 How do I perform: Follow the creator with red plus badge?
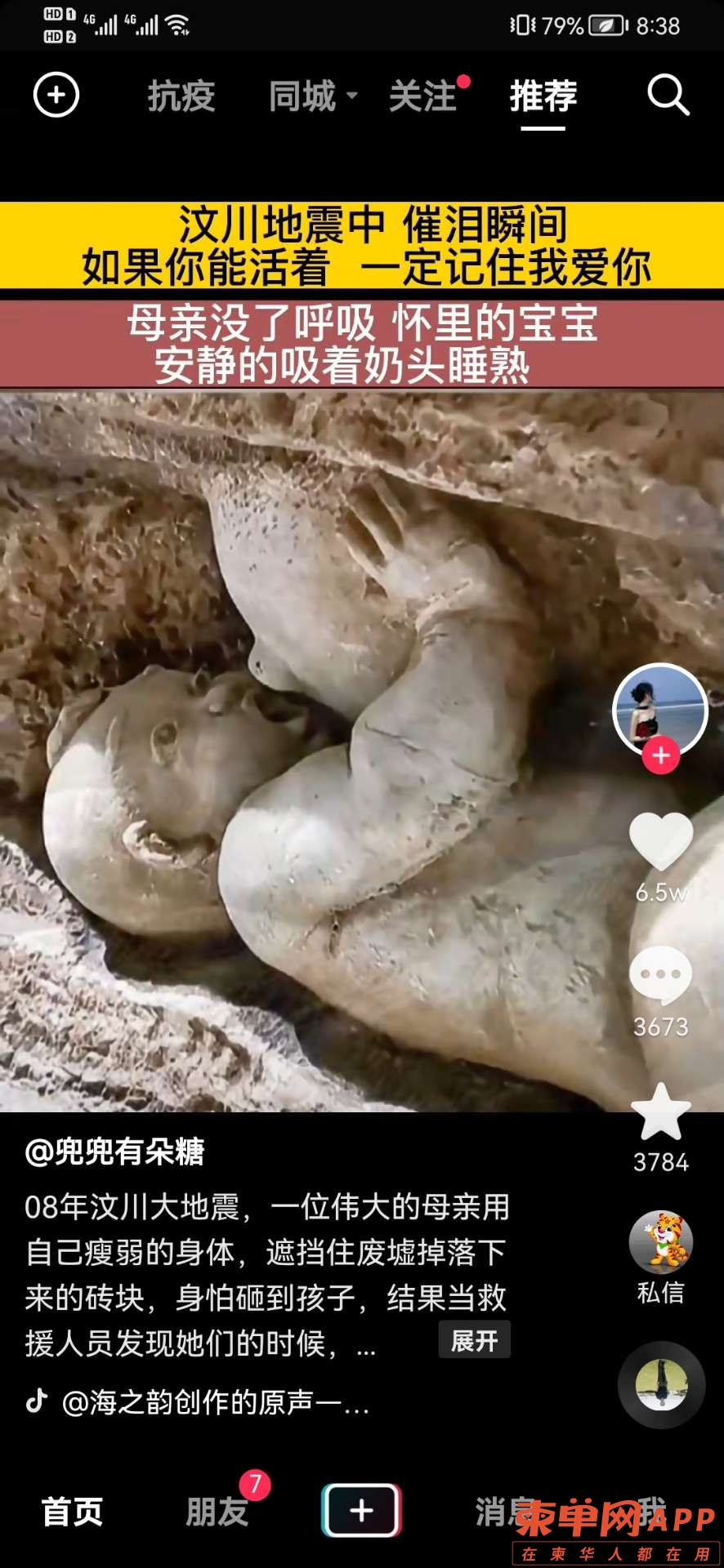click(661, 756)
